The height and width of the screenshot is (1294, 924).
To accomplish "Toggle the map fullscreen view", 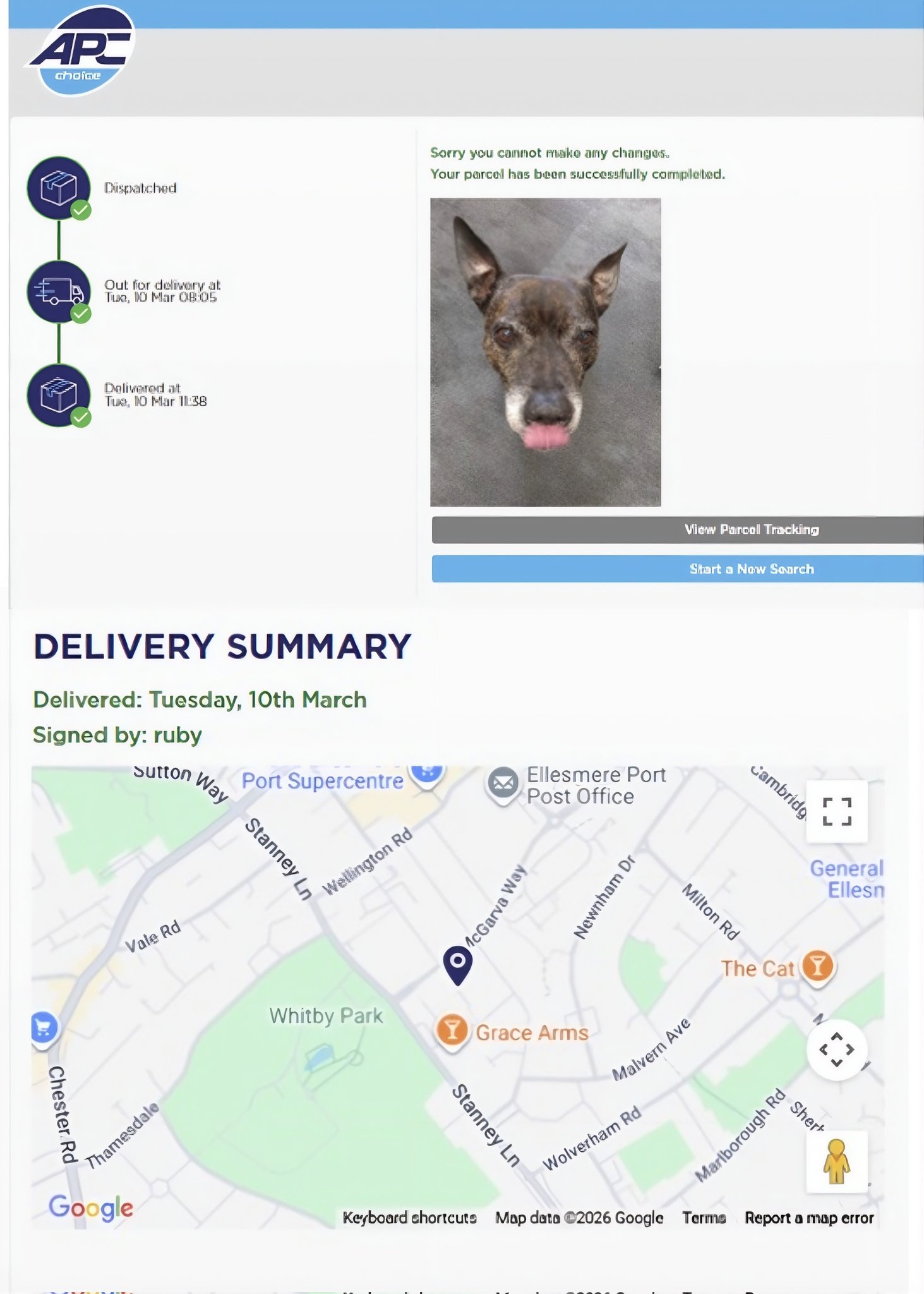I will [x=837, y=811].
